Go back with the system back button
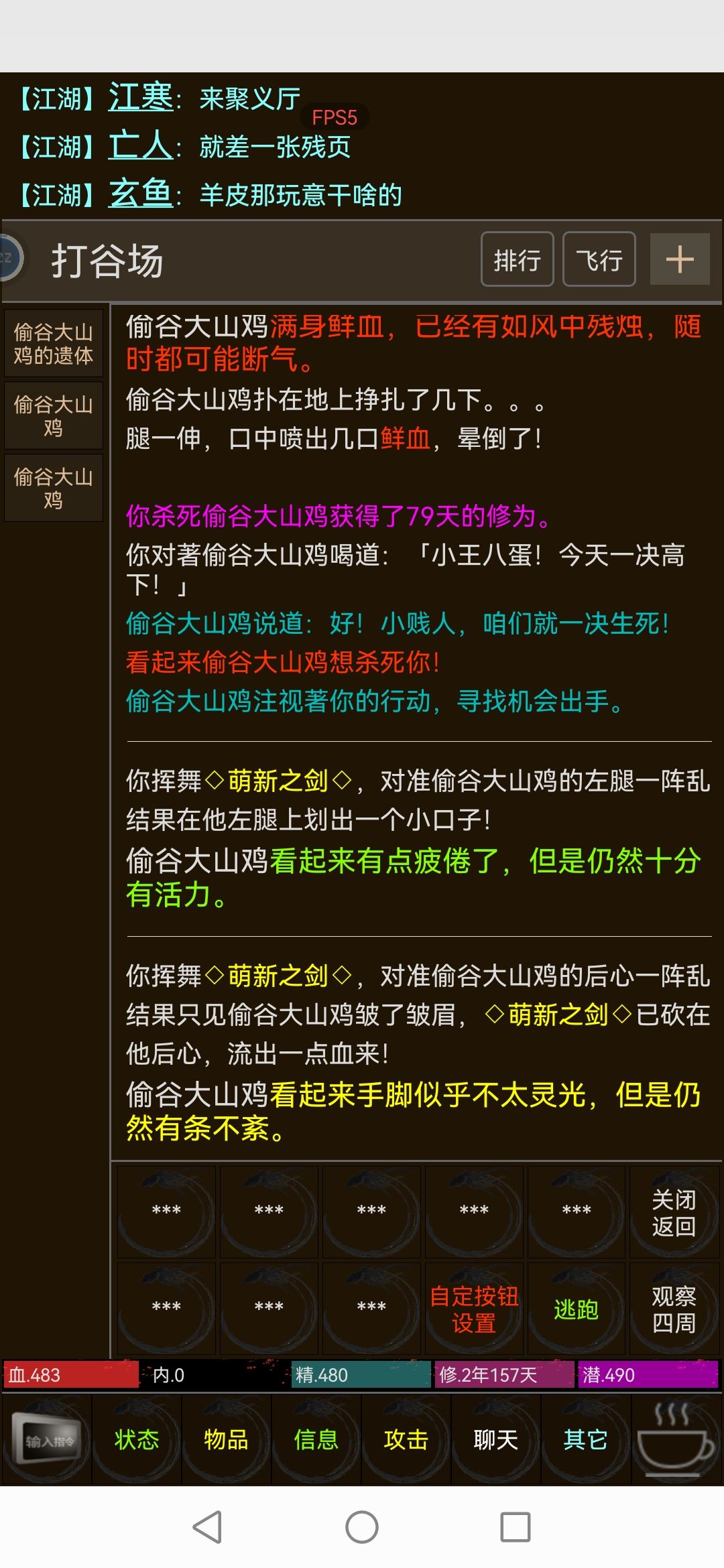 click(x=207, y=1527)
